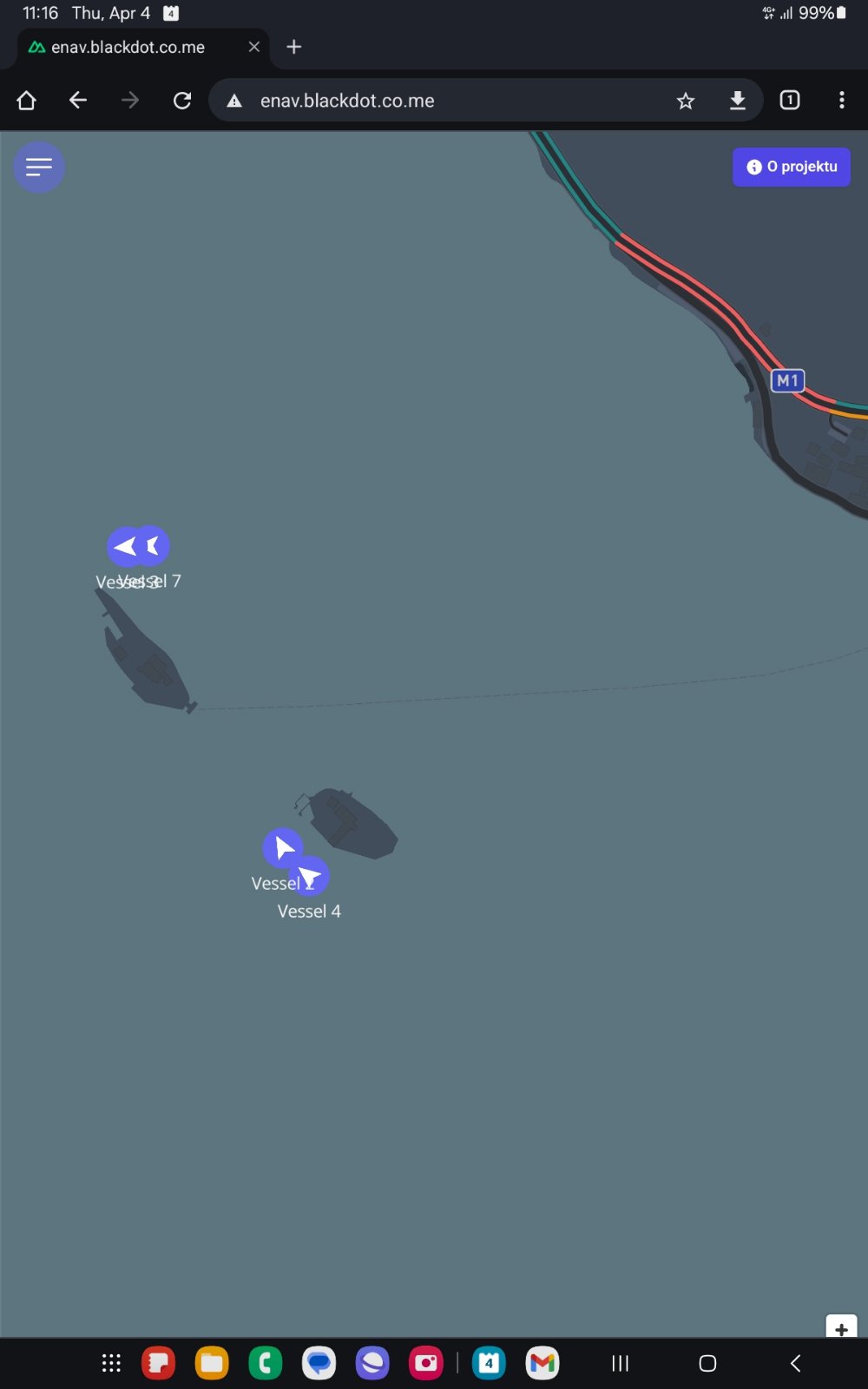Open the tab switcher
This screenshot has height=1389, width=868.
coord(790,101)
